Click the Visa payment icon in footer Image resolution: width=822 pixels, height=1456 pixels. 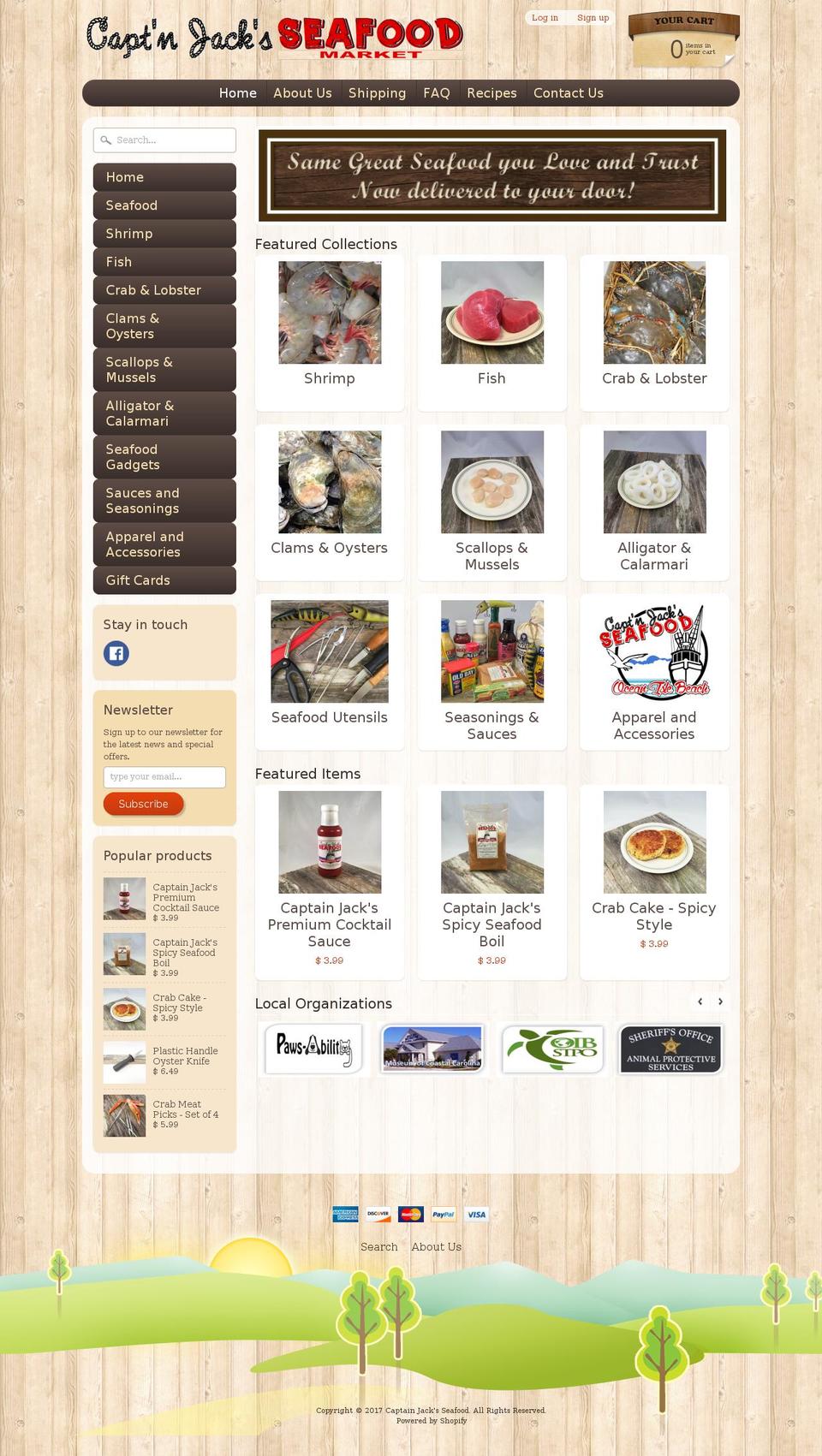(476, 1214)
